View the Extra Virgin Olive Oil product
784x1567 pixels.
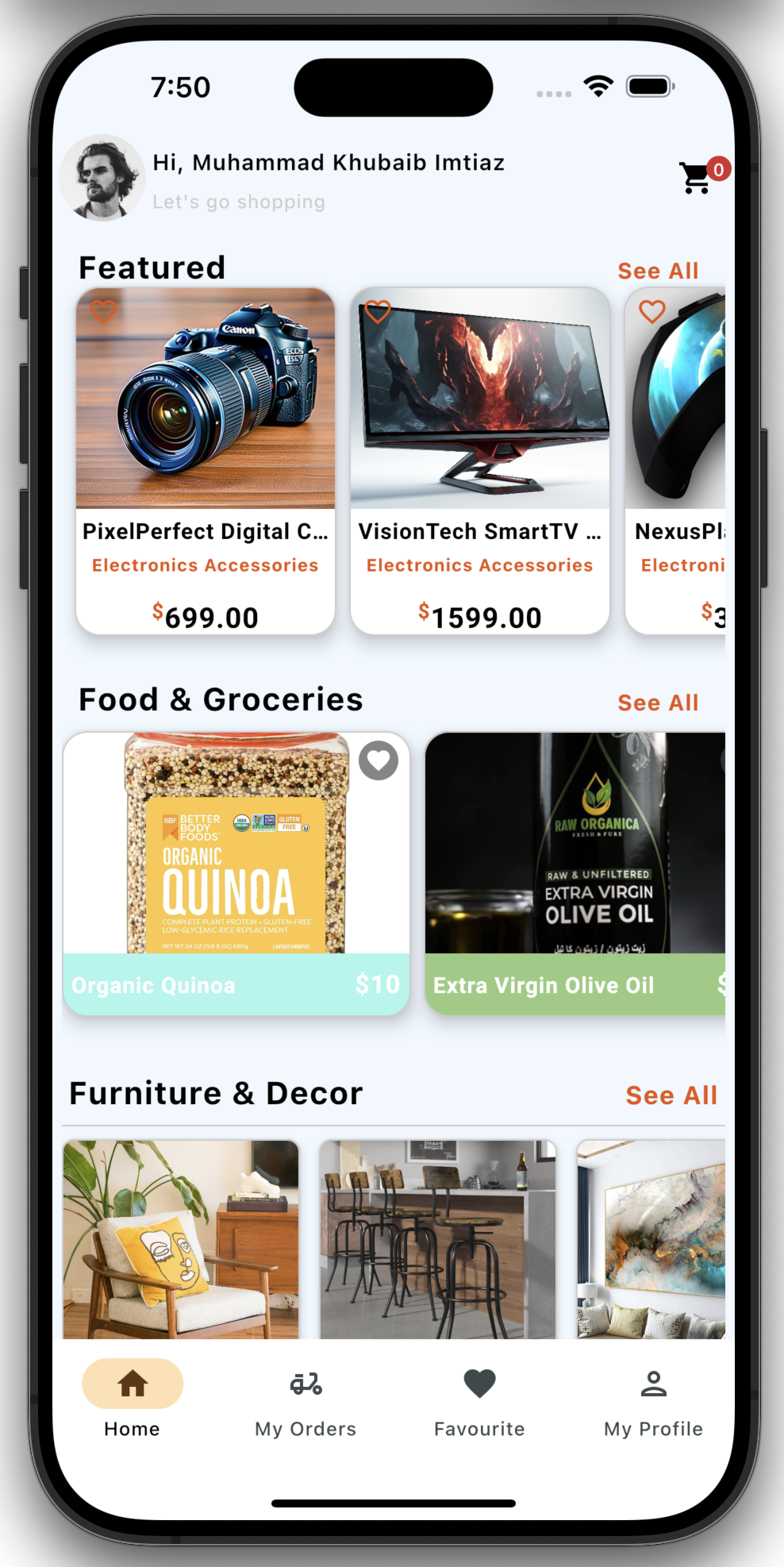575,873
